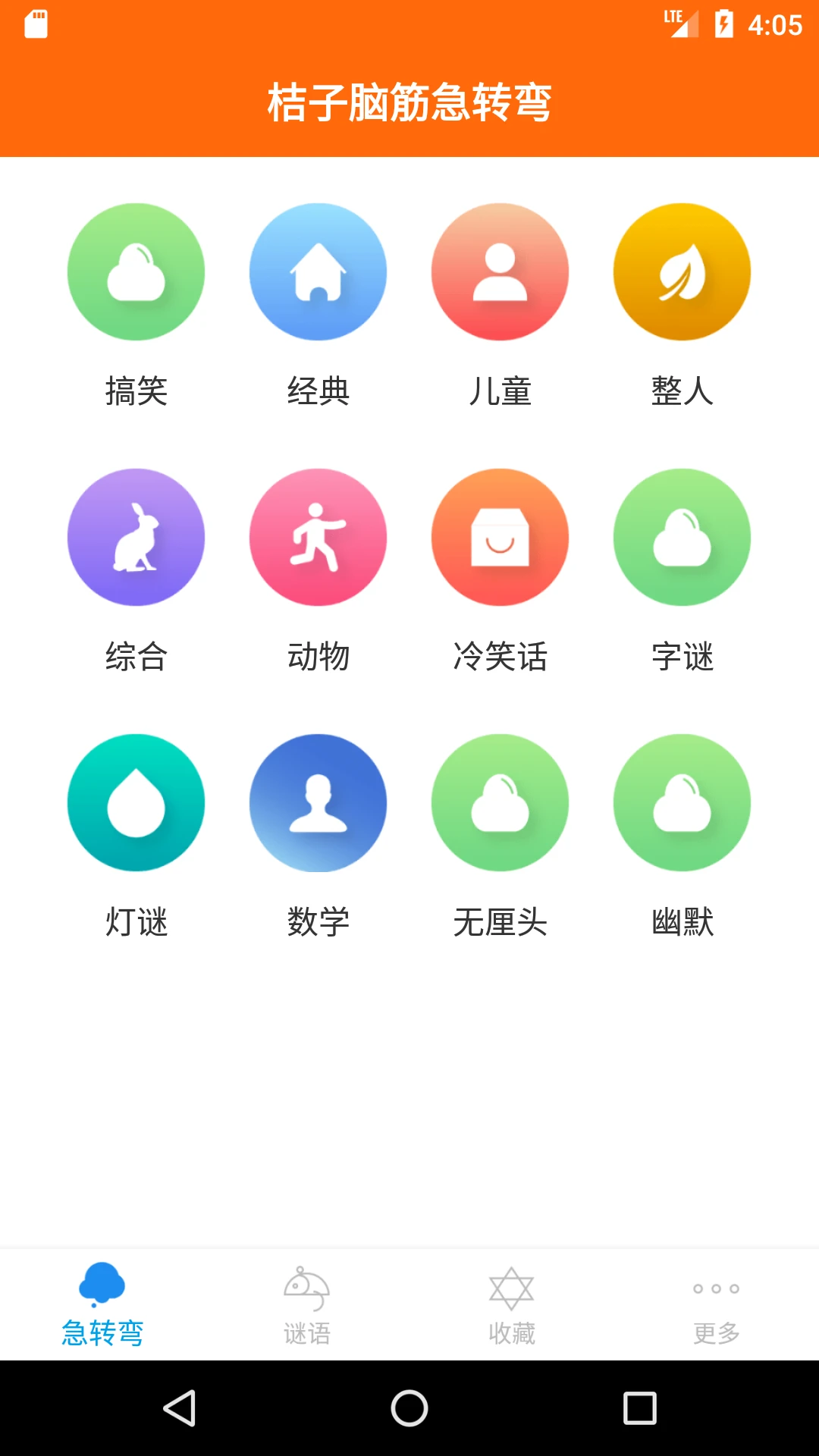Viewport: 819px width, 1456px height.
Task: Switch to the 谜语 riddles tab
Action: [307, 1301]
